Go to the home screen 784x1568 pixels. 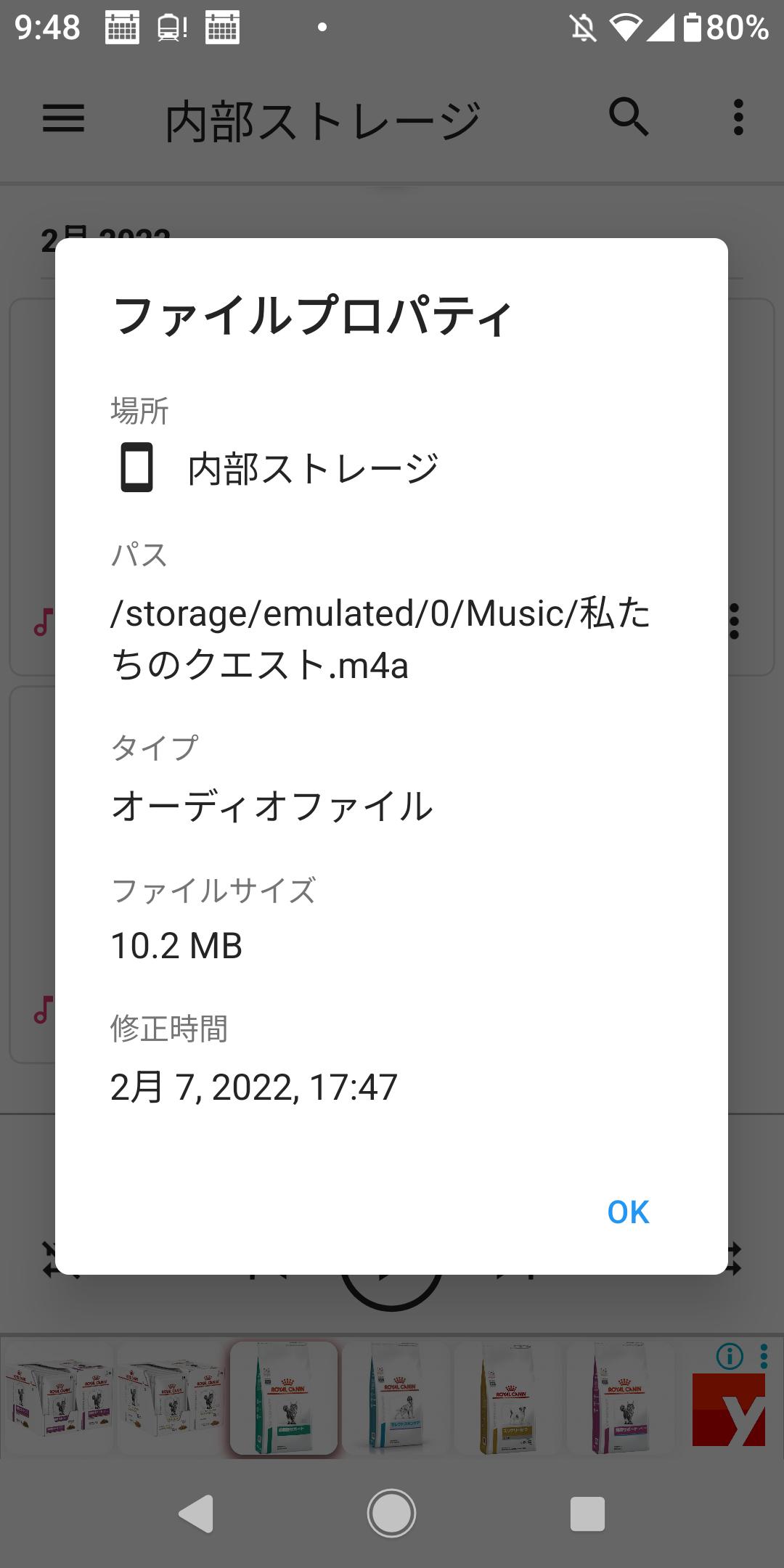(x=391, y=1514)
